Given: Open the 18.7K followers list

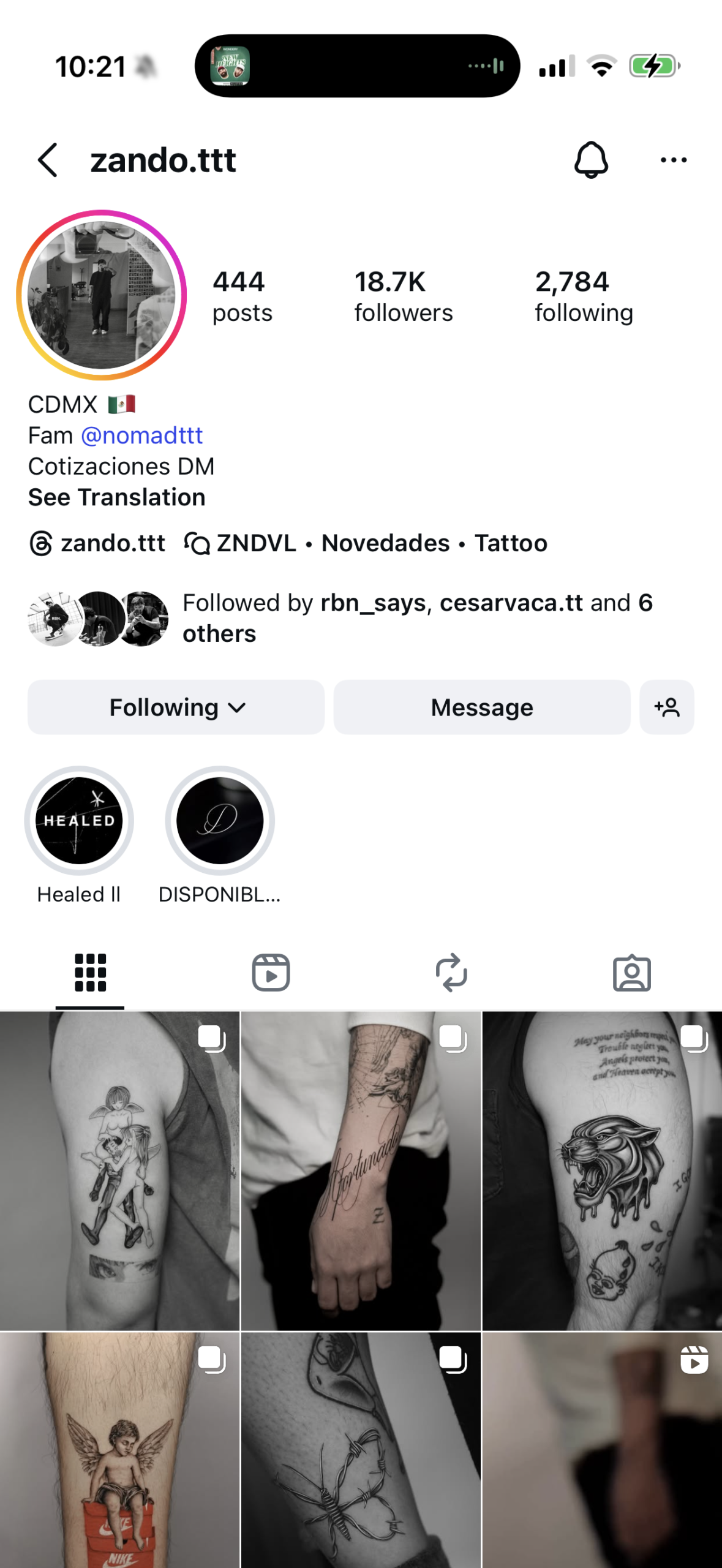Looking at the screenshot, I should [404, 296].
